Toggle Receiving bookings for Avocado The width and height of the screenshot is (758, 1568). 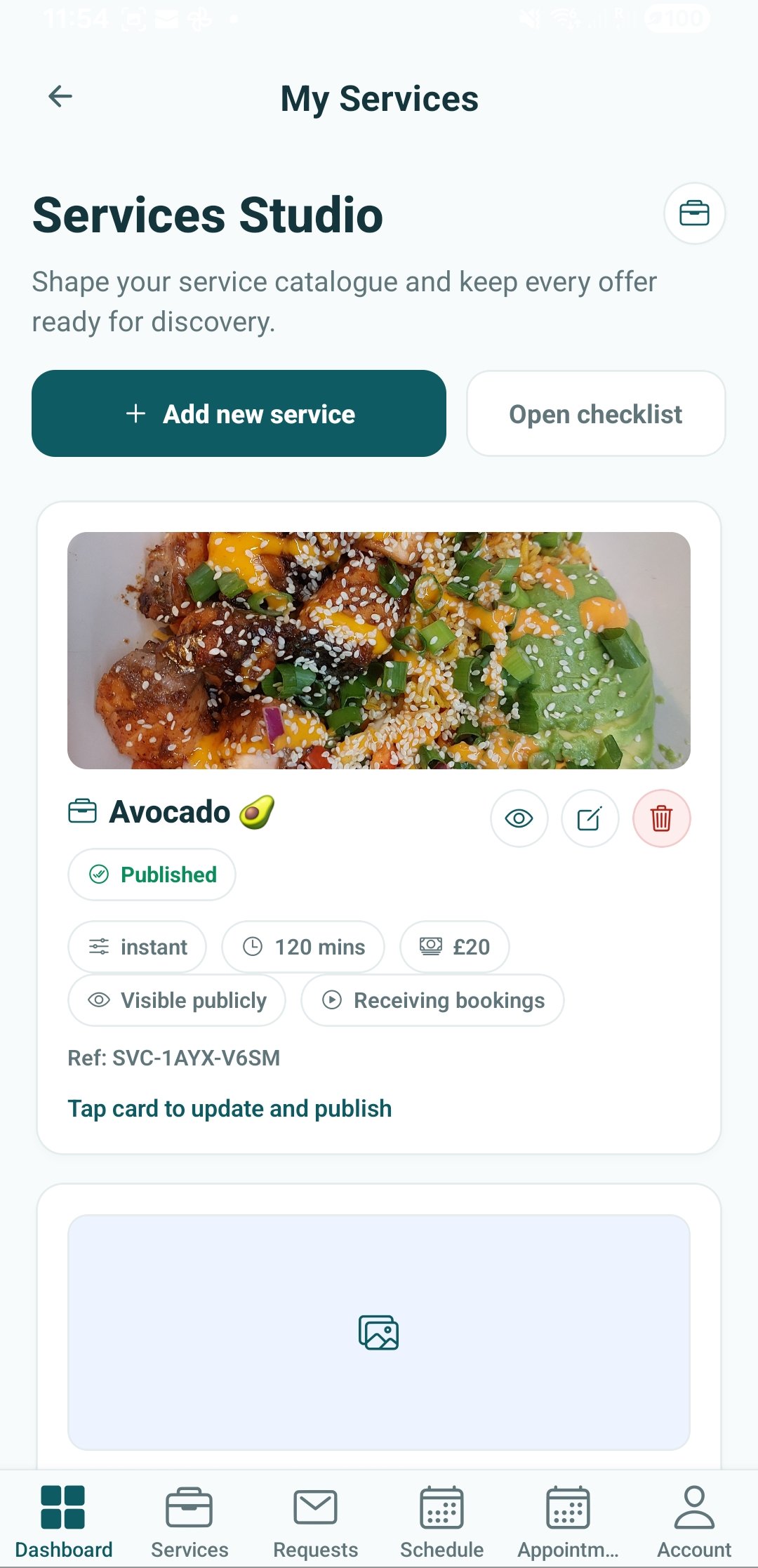(x=432, y=1000)
